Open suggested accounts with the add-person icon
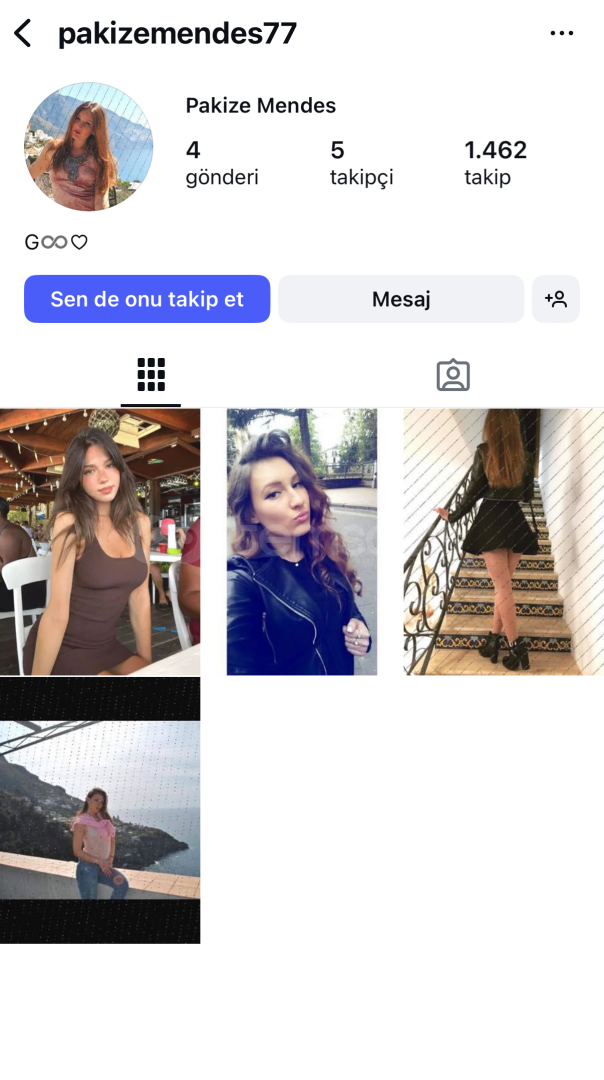 [x=556, y=299]
